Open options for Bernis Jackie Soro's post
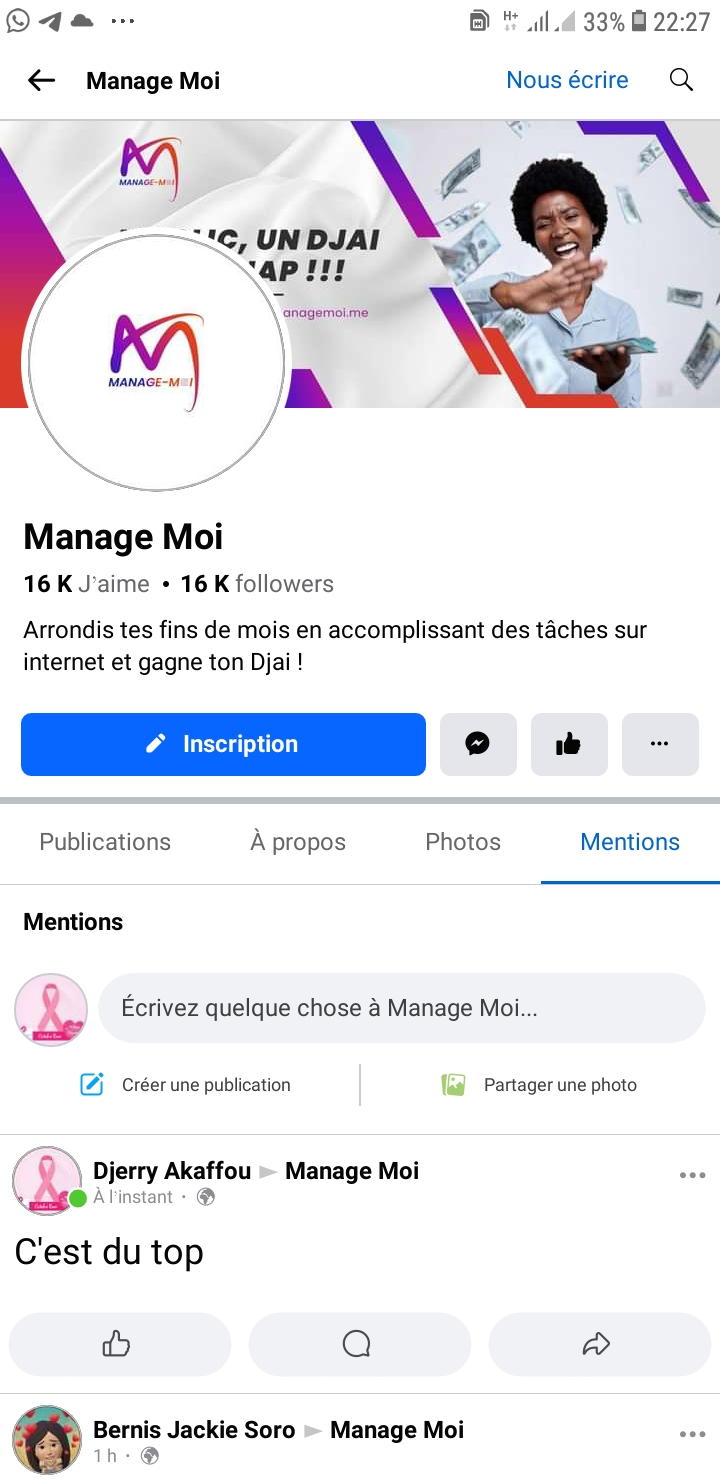This screenshot has height=1480, width=720. coord(692,1434)
